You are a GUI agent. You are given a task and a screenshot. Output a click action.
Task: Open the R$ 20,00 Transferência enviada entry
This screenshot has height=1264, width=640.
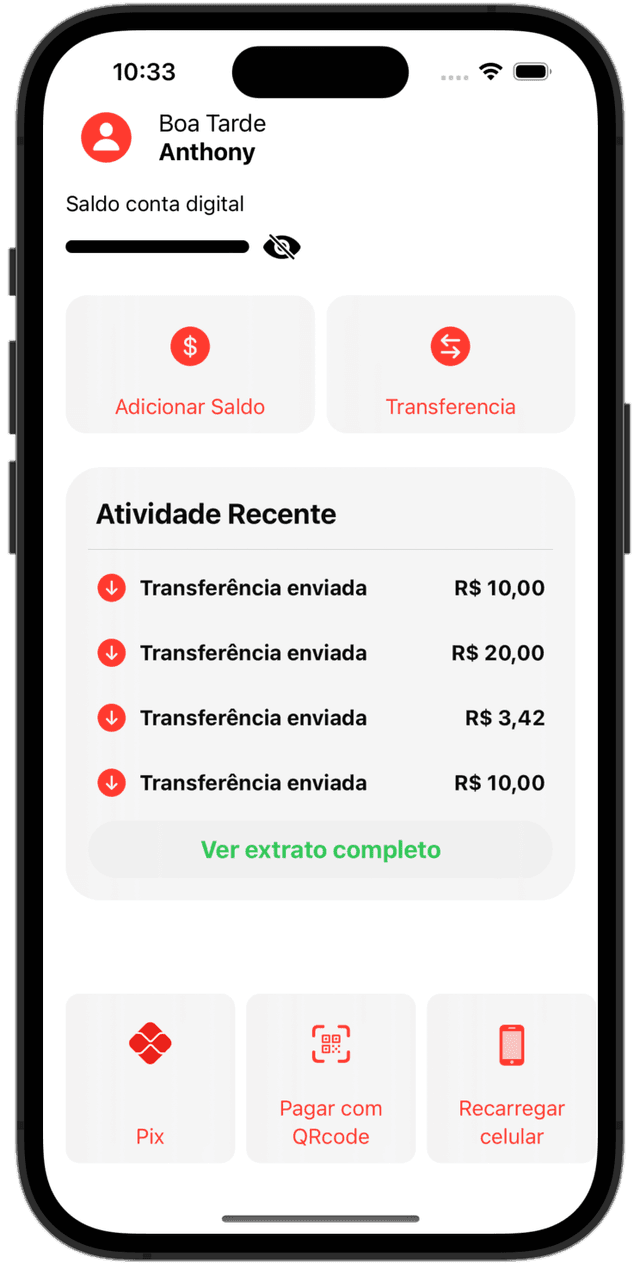[x=321, y=653]
